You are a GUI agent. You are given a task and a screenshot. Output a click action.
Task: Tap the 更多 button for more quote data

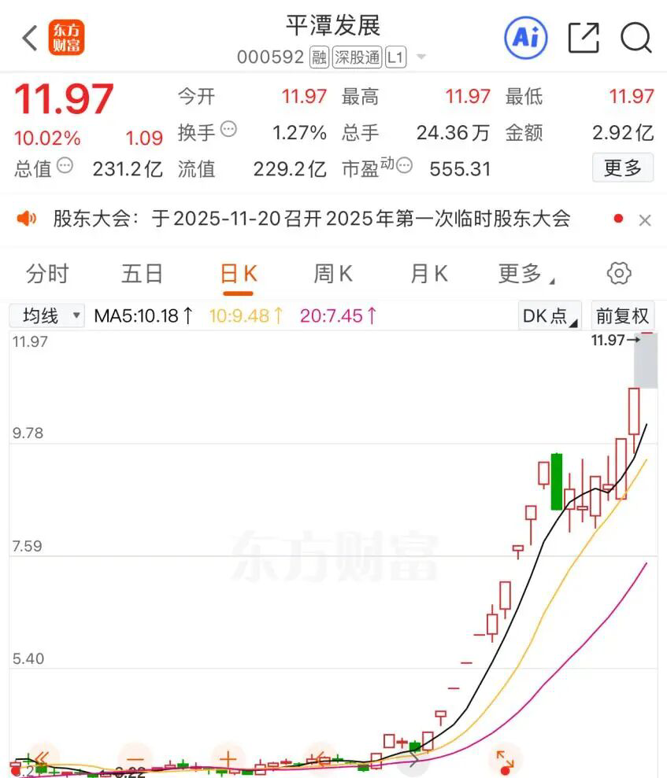coord(622,168)
